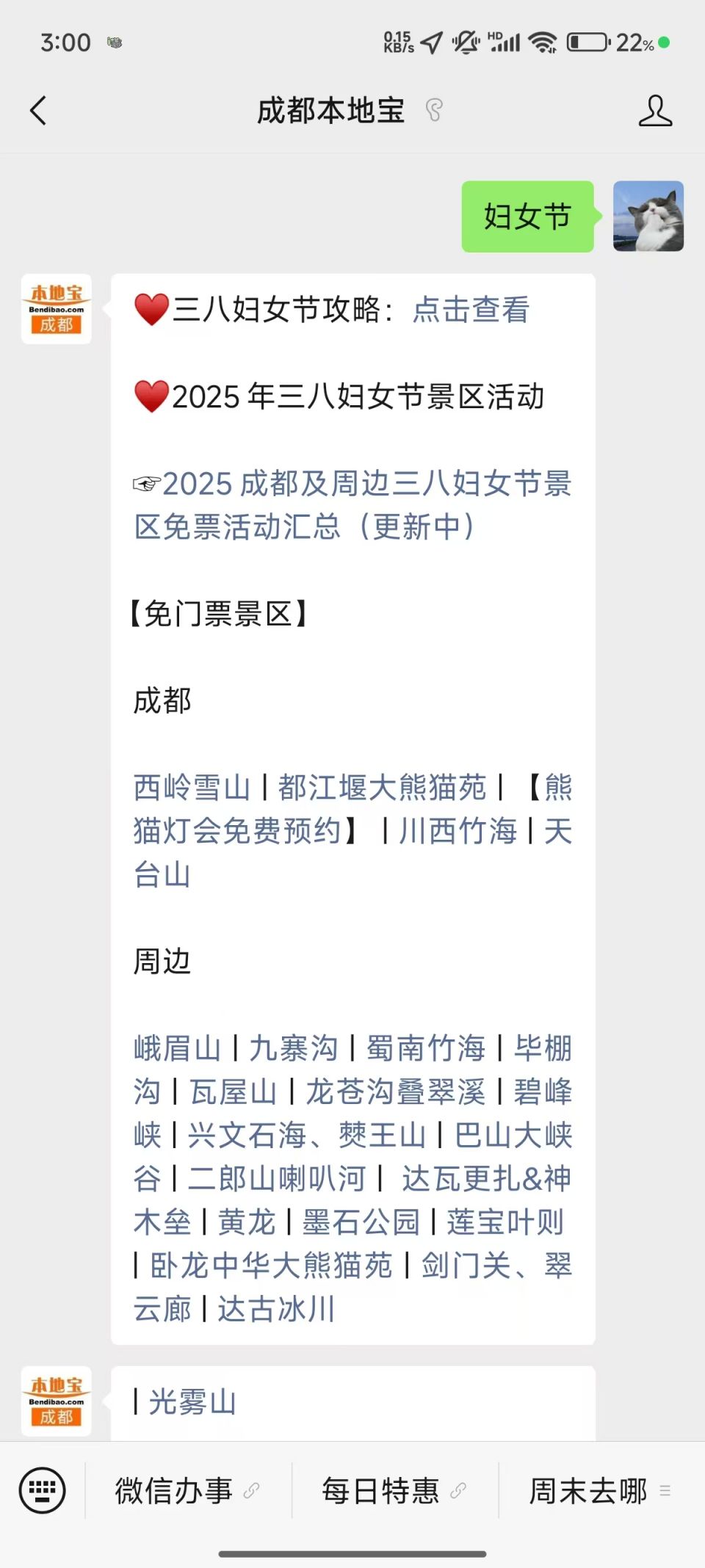Open the 龙苍沟叠翠溪 link

click(x=395, y=1092)
